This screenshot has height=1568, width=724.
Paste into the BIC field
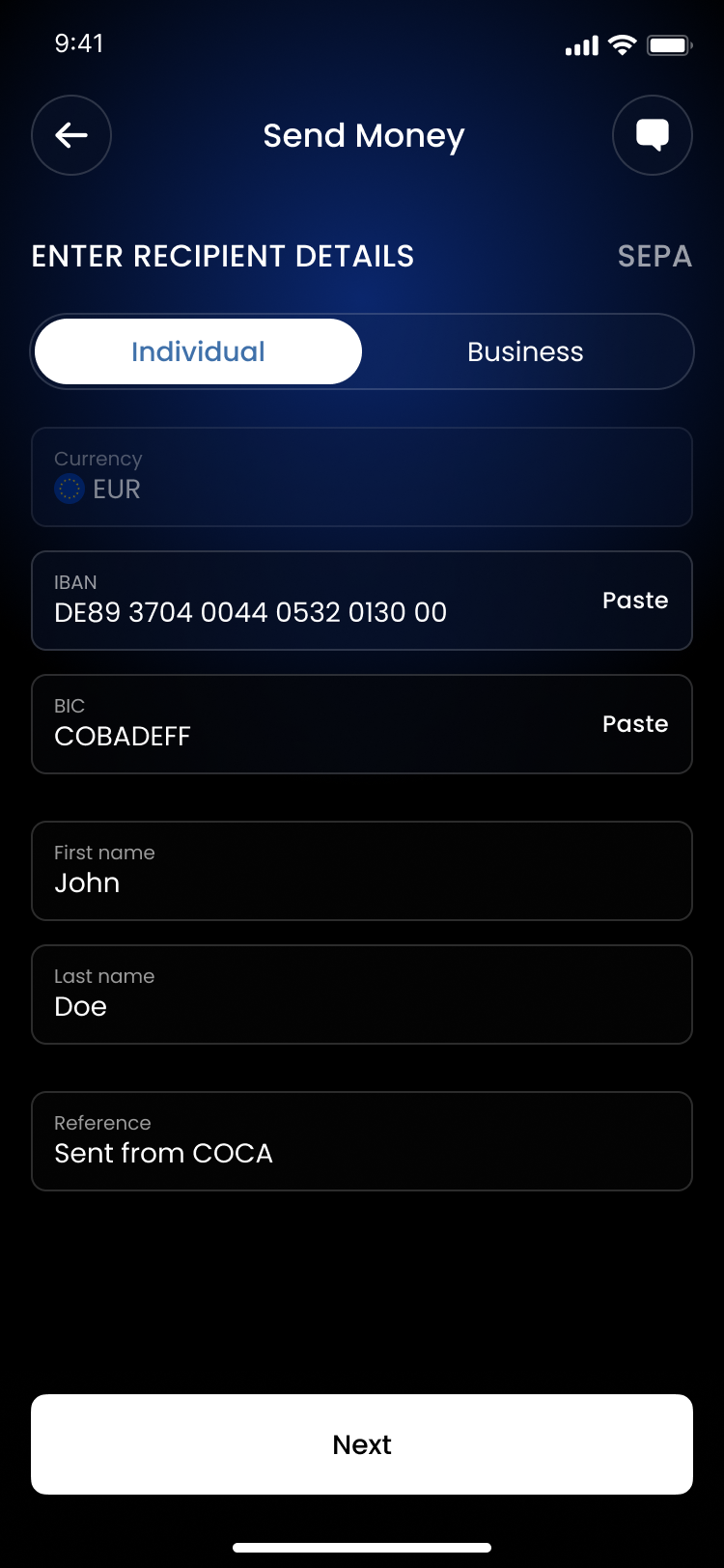click(x=635, y=724)
